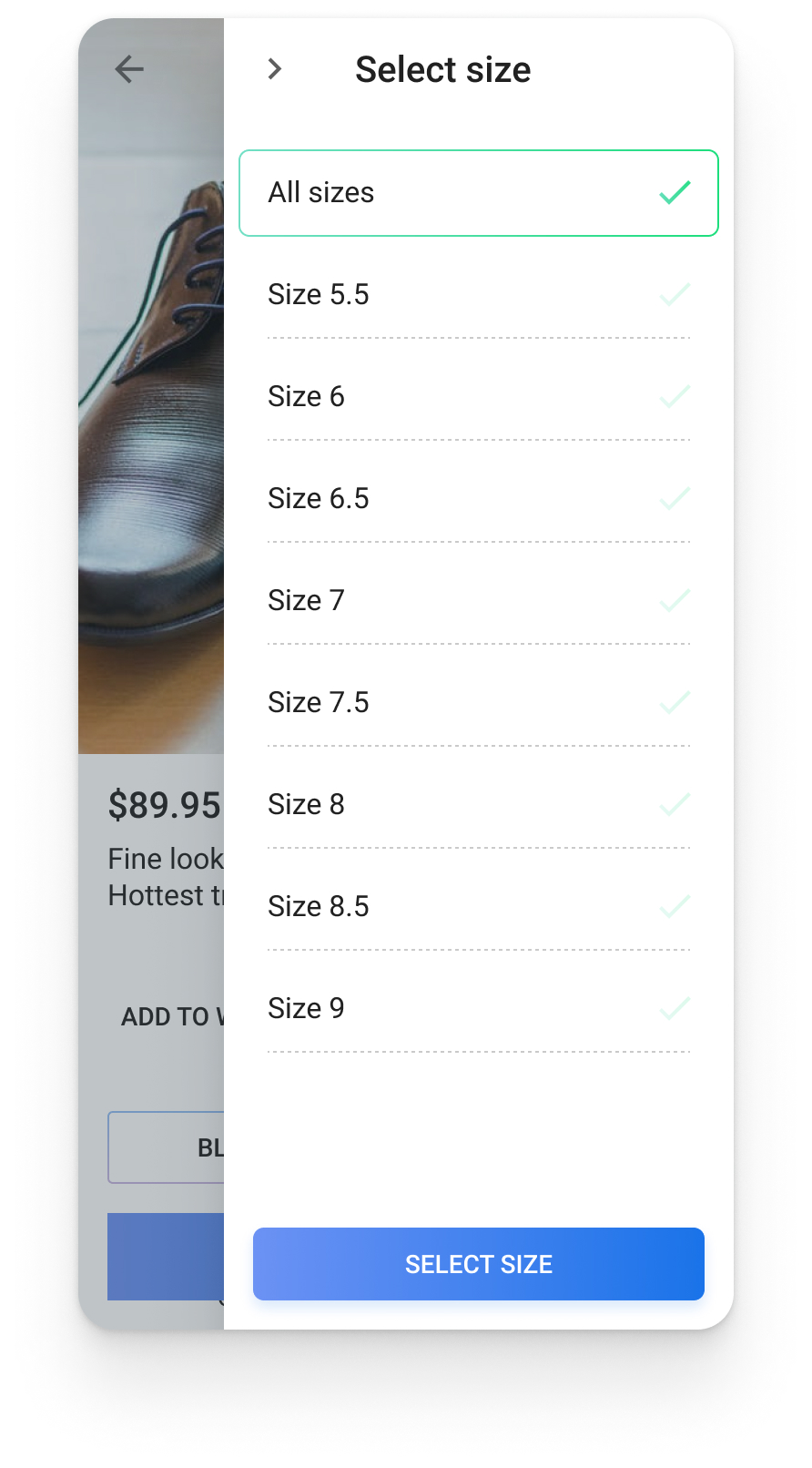Select Size 6.5
The image size is (812, 1468).
coord(479,499)
